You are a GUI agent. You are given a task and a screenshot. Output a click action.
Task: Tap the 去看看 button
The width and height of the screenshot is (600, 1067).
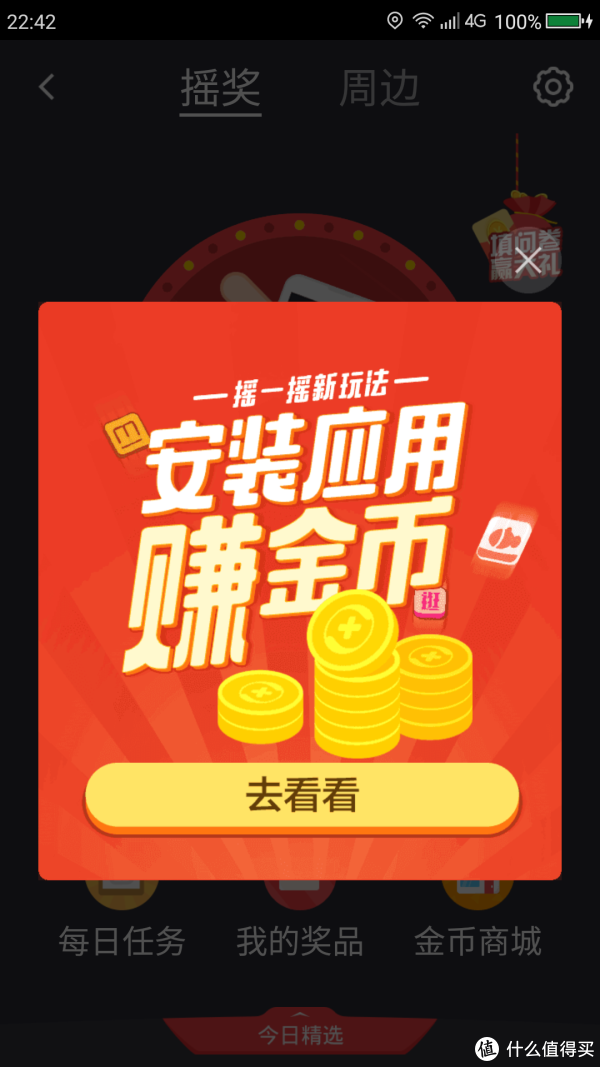pyautogui.click(x=301, y=795)
